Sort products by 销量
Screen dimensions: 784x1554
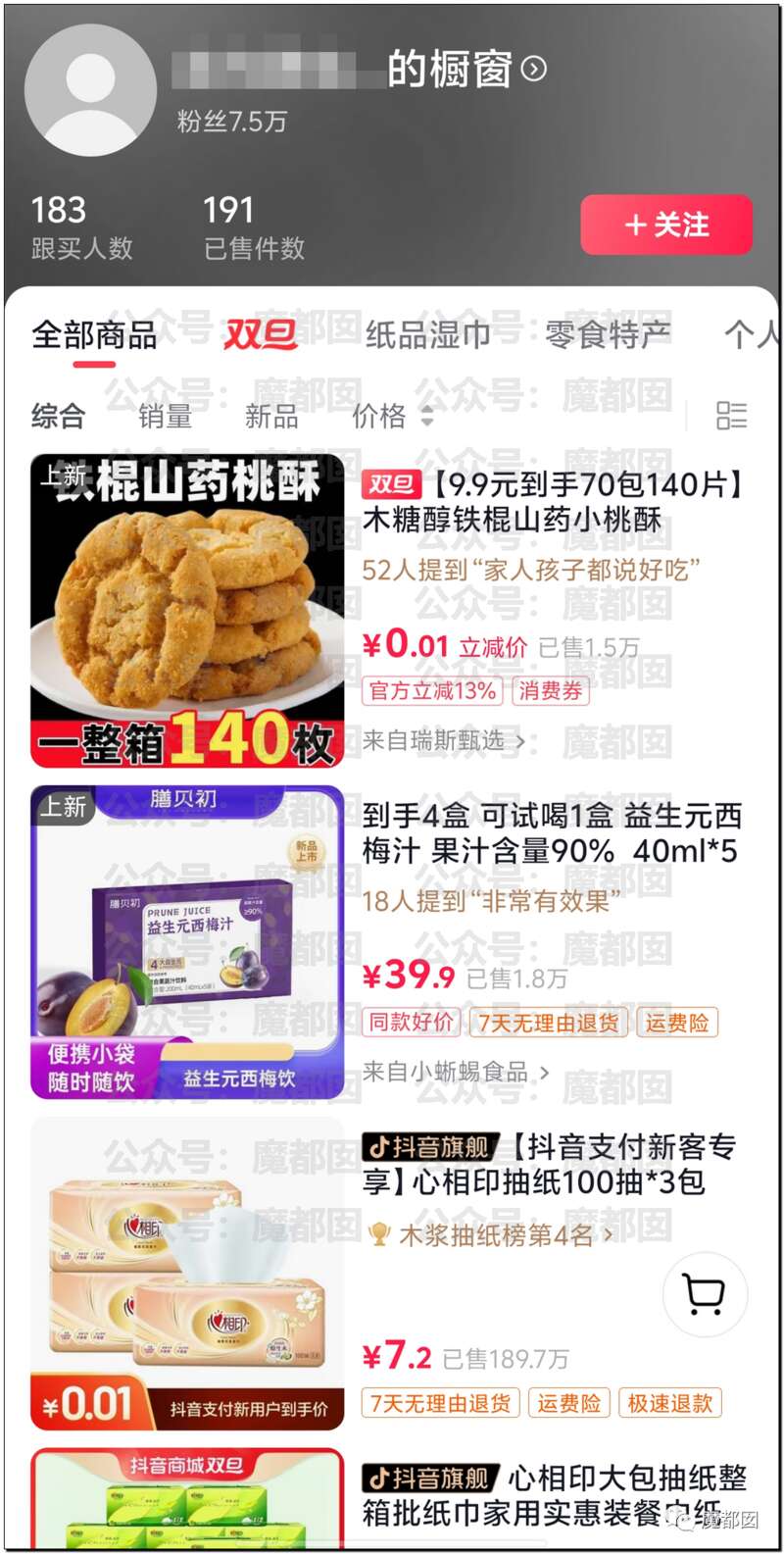point(165,416)
